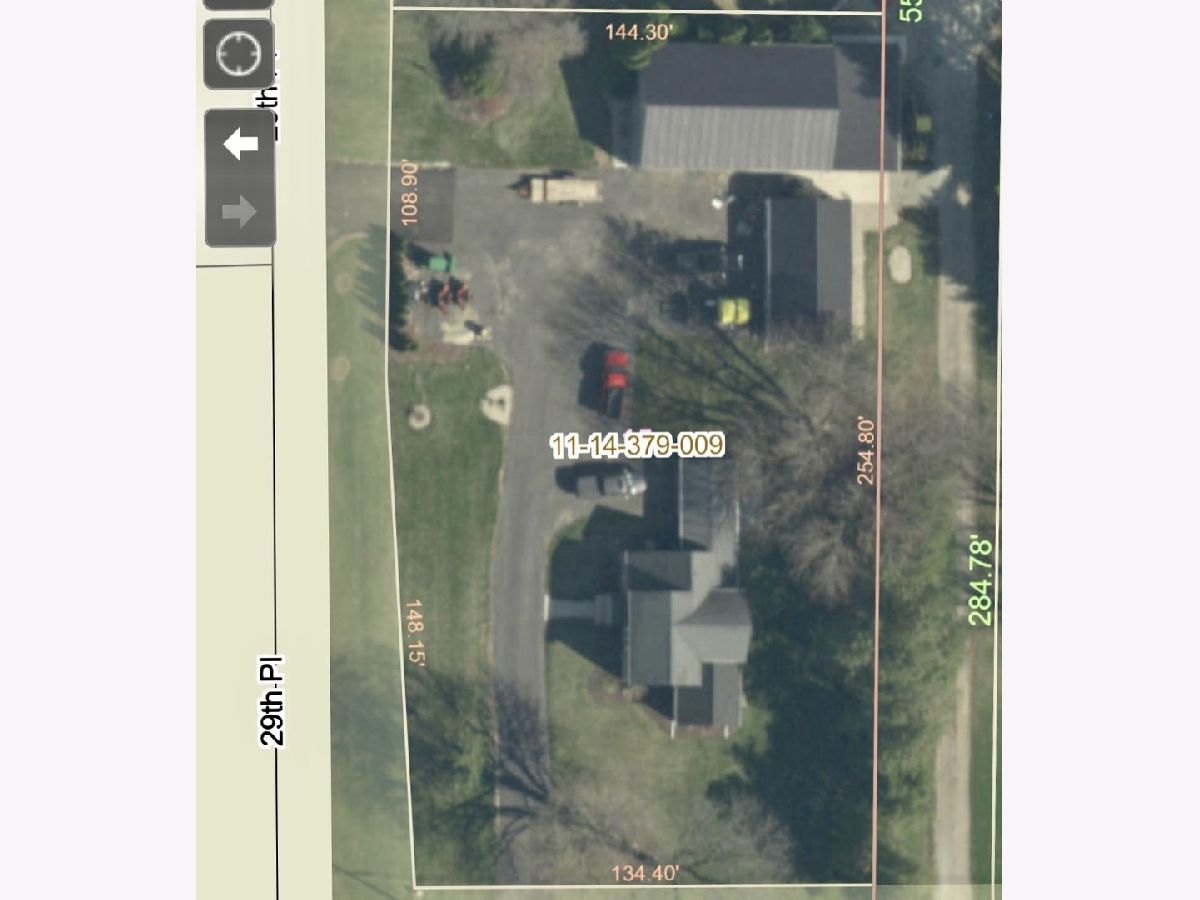Image resolution: width=1200 pixels, height=900 pixels.
Task: Tap the greyed-out next extent arrow
Action: [x=240, y=211]
